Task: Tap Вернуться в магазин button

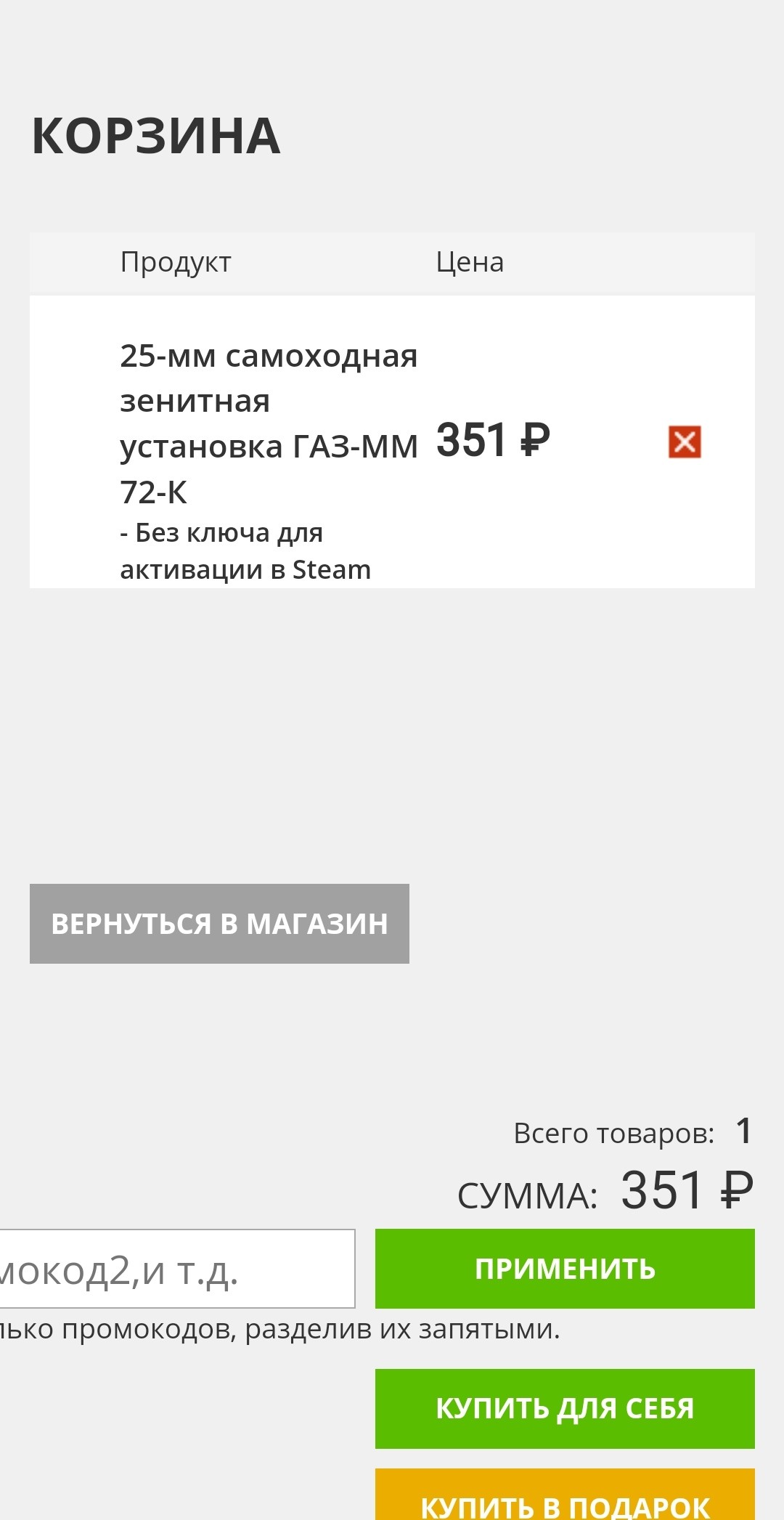Action: pyautogui.click(x=219, y=924)
